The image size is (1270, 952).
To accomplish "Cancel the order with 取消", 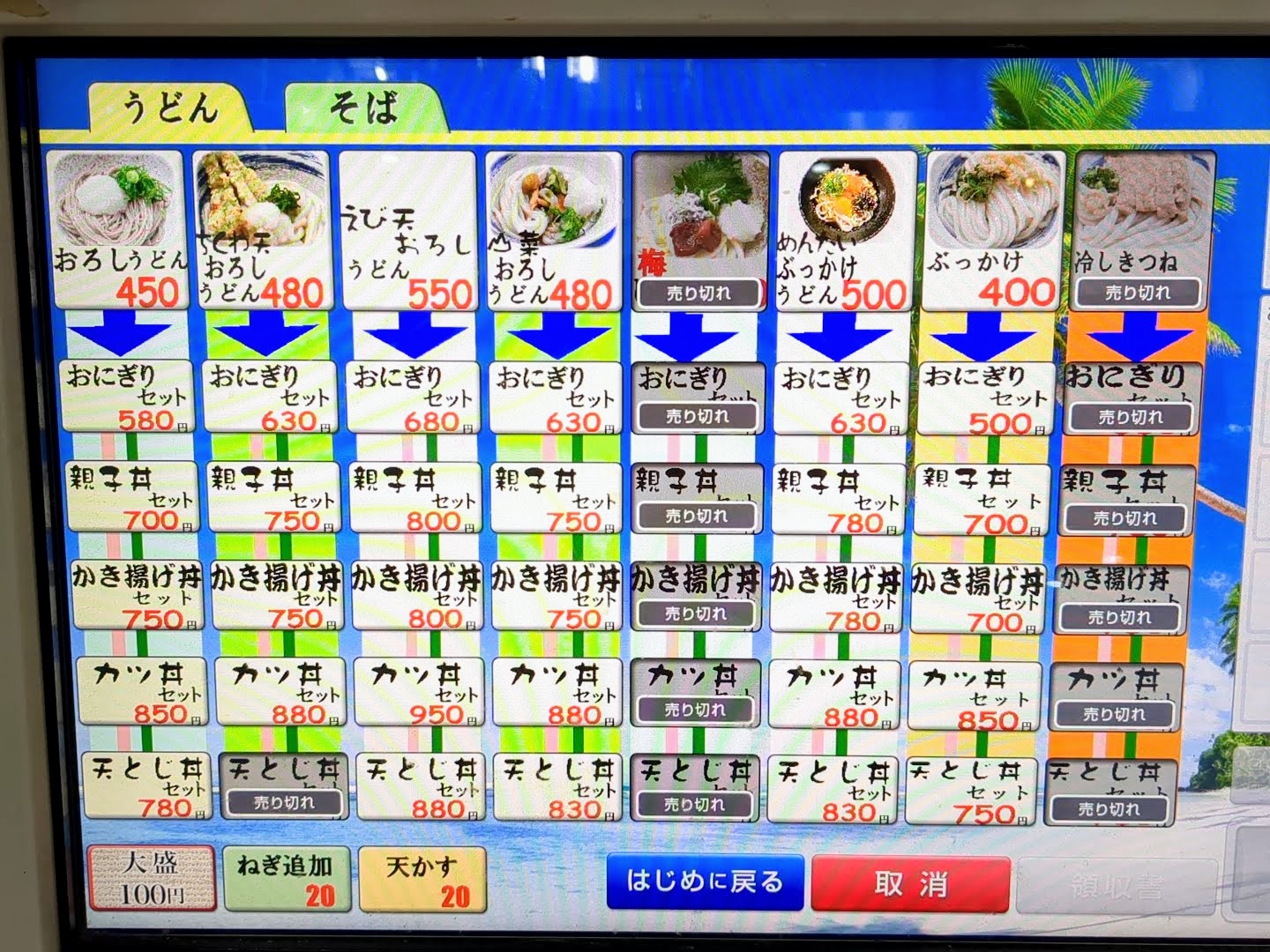I will click(x=910, y=883).
